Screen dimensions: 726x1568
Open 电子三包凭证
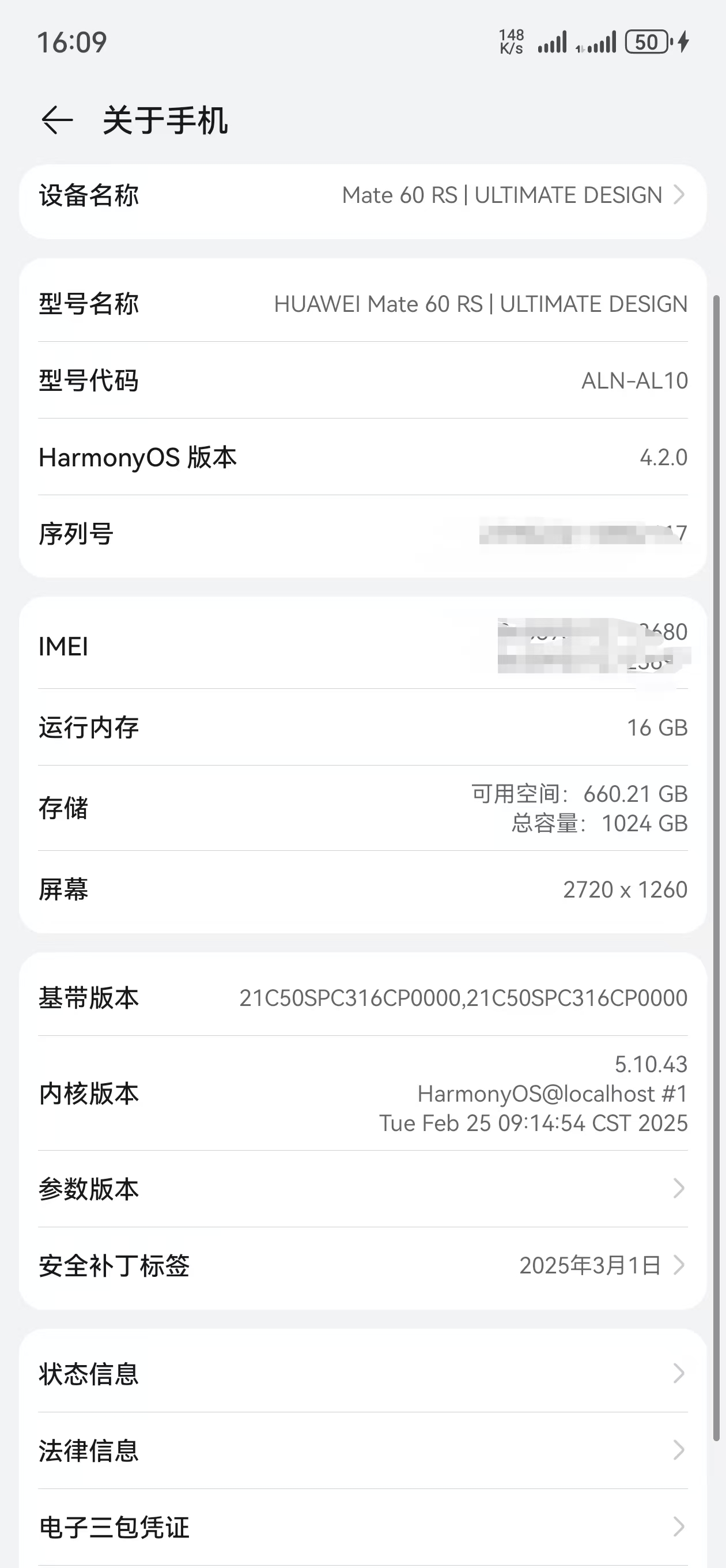pyautogui.click(x=362, y=1526)
